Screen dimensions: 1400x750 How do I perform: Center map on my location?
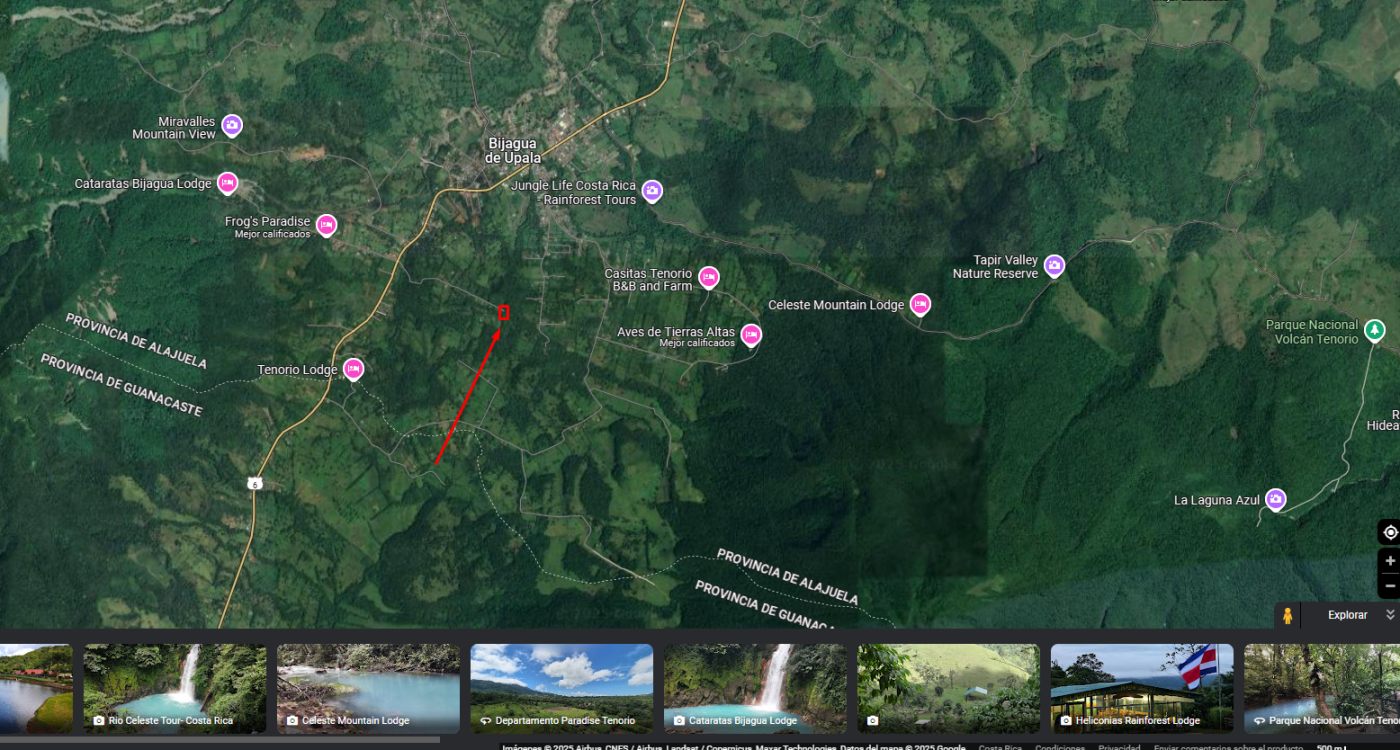[1389, 532]
